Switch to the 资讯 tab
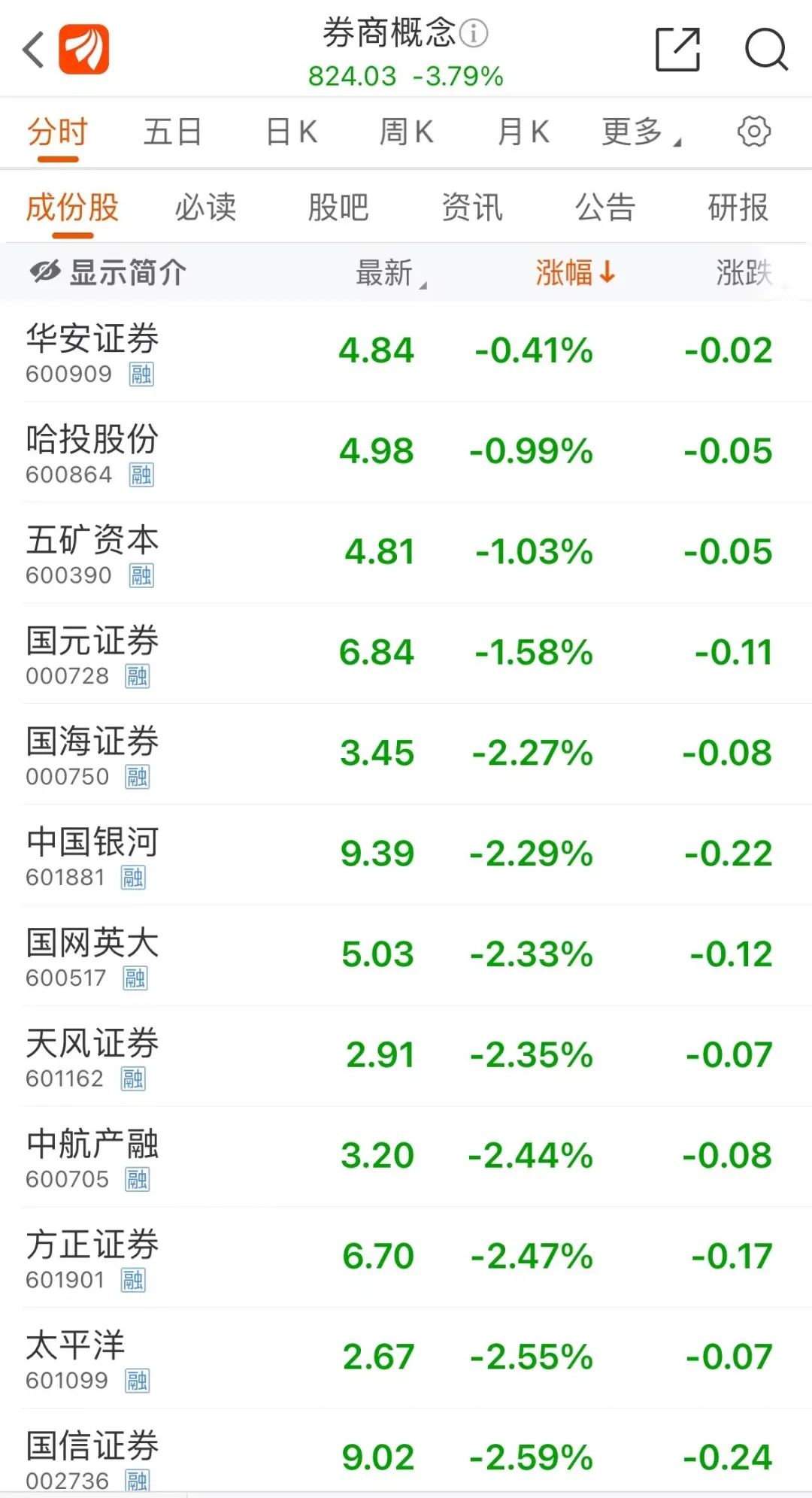Image resolution: width=812 pixels, height=1498 pixels. click(x=472, y=208)
